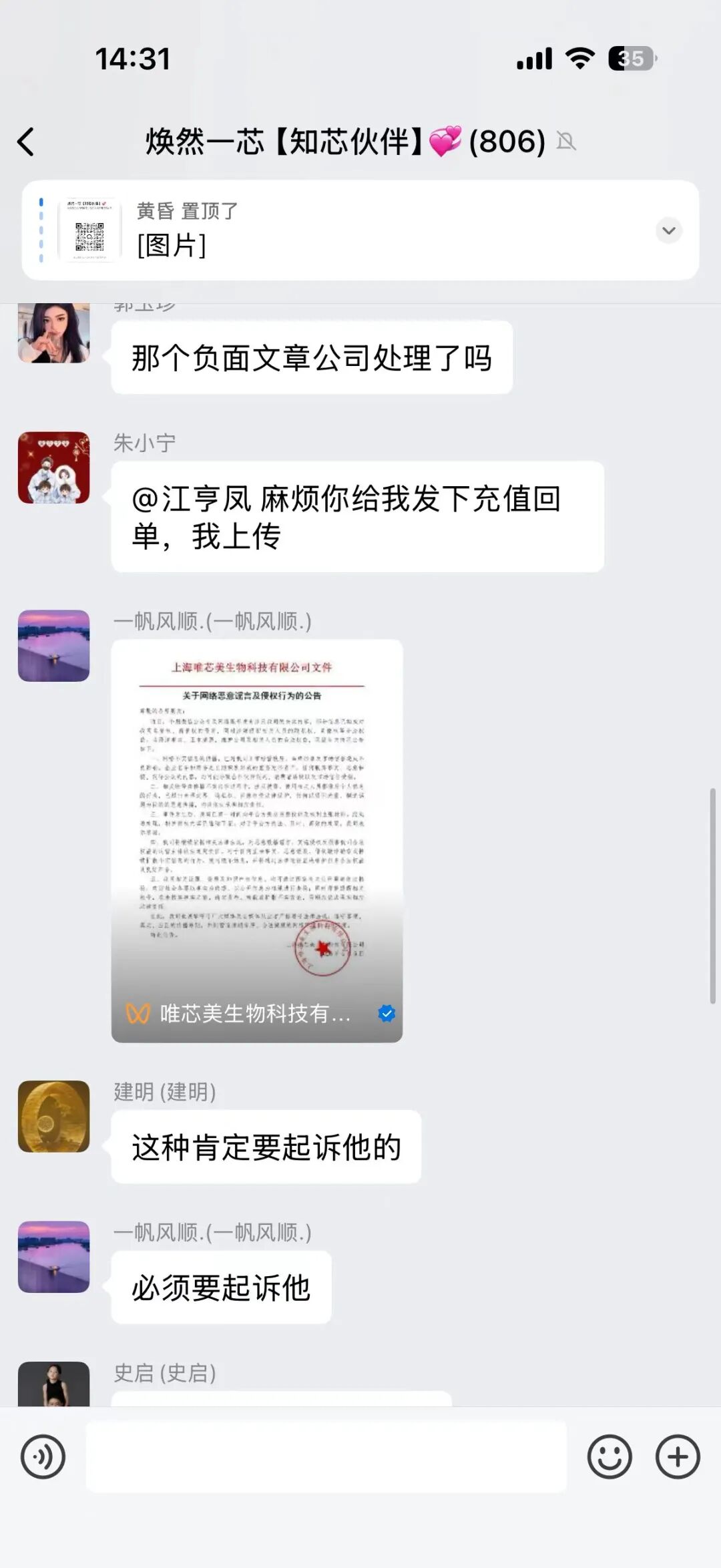Open the emoji picker

pyautogui.click(x=609, y=1456)
